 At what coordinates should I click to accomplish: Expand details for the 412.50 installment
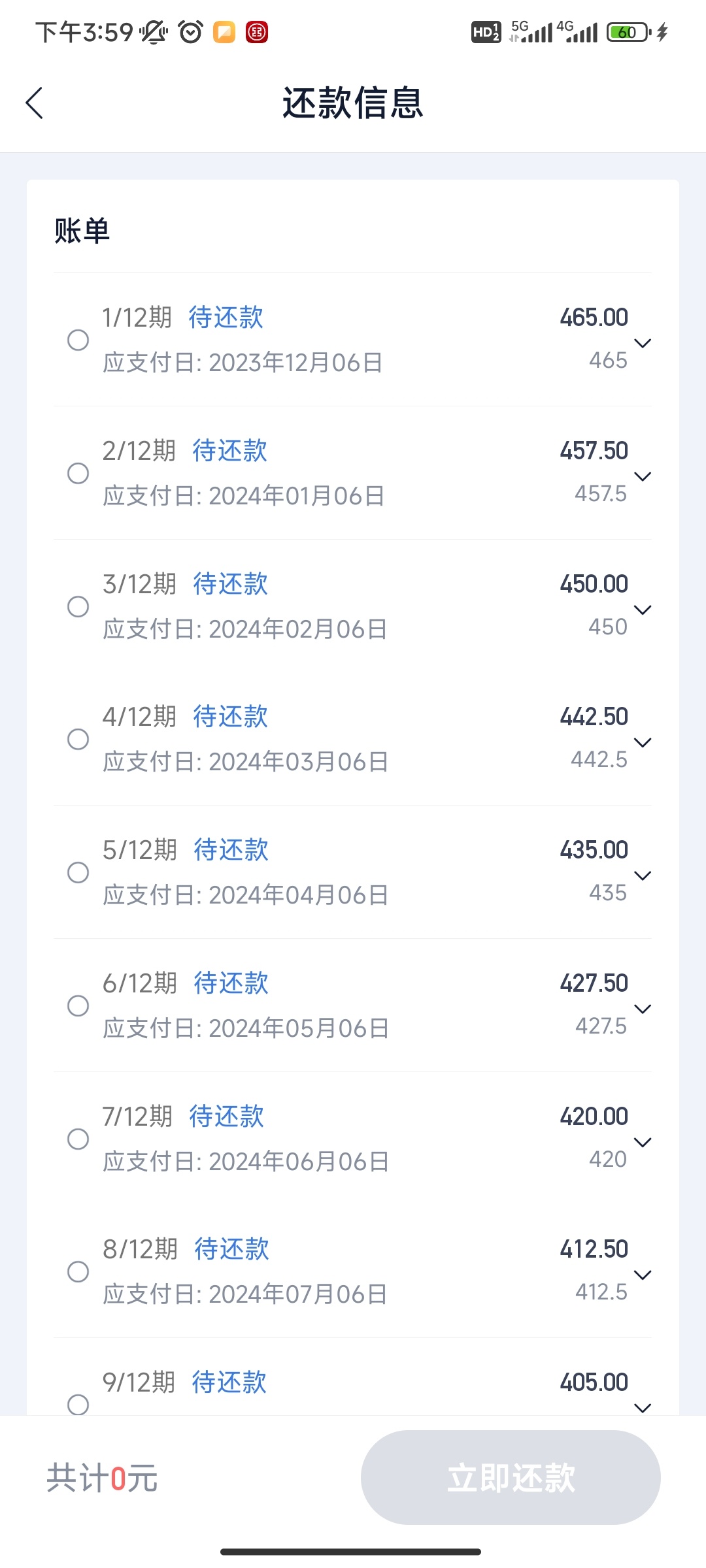pyautogui.click(x=643, y=1275)
